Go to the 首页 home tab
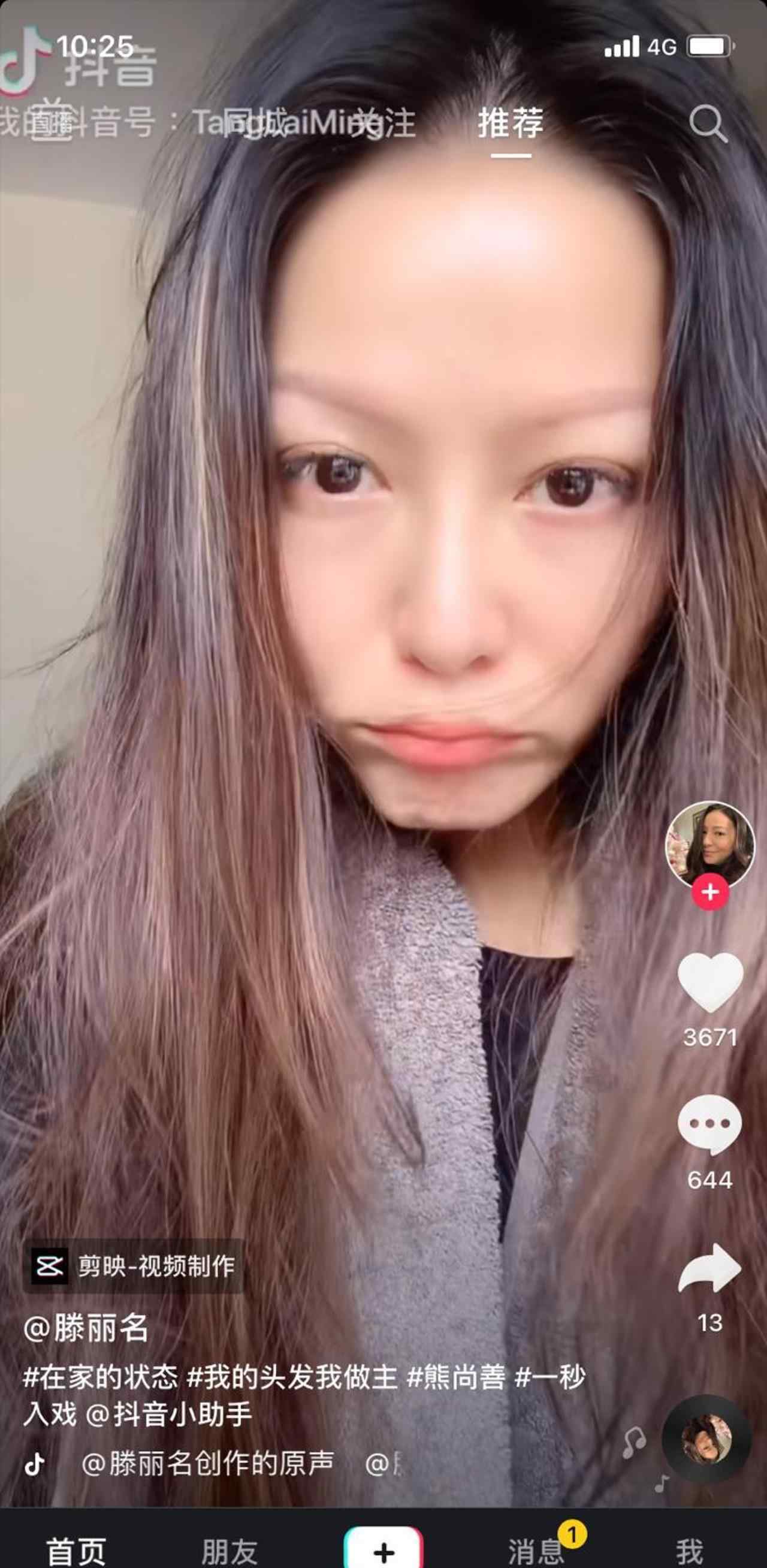767x1568 pixels. pos(76,1551)
